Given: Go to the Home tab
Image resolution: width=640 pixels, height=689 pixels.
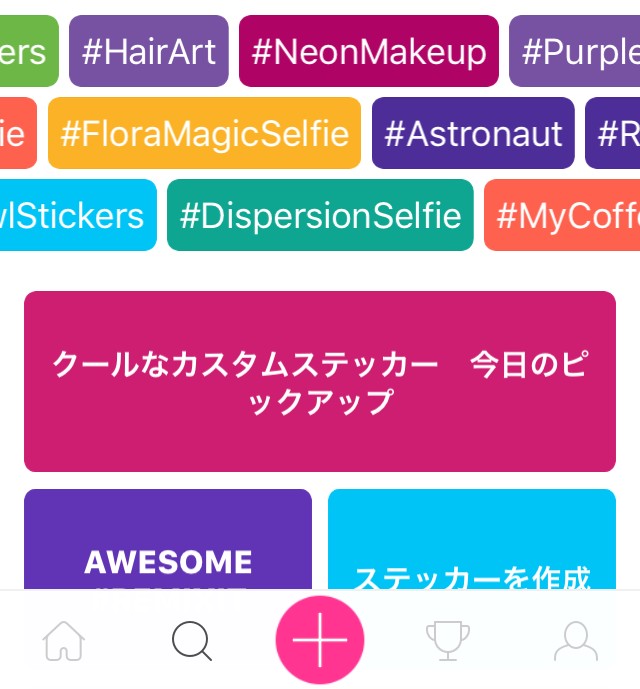Looking at the screenshot, I should (x=64, y=640).
